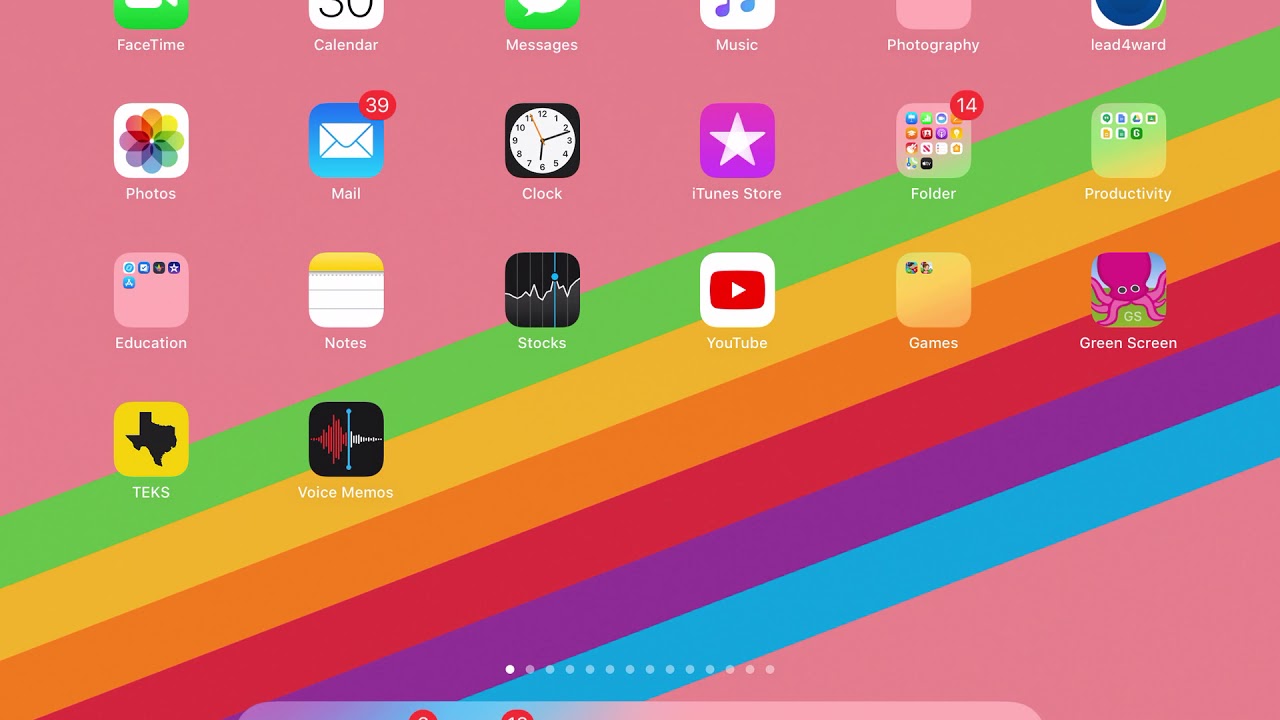
Task: Launch Voice Memos
Action: pyautogui.click(x=346, y=439)
